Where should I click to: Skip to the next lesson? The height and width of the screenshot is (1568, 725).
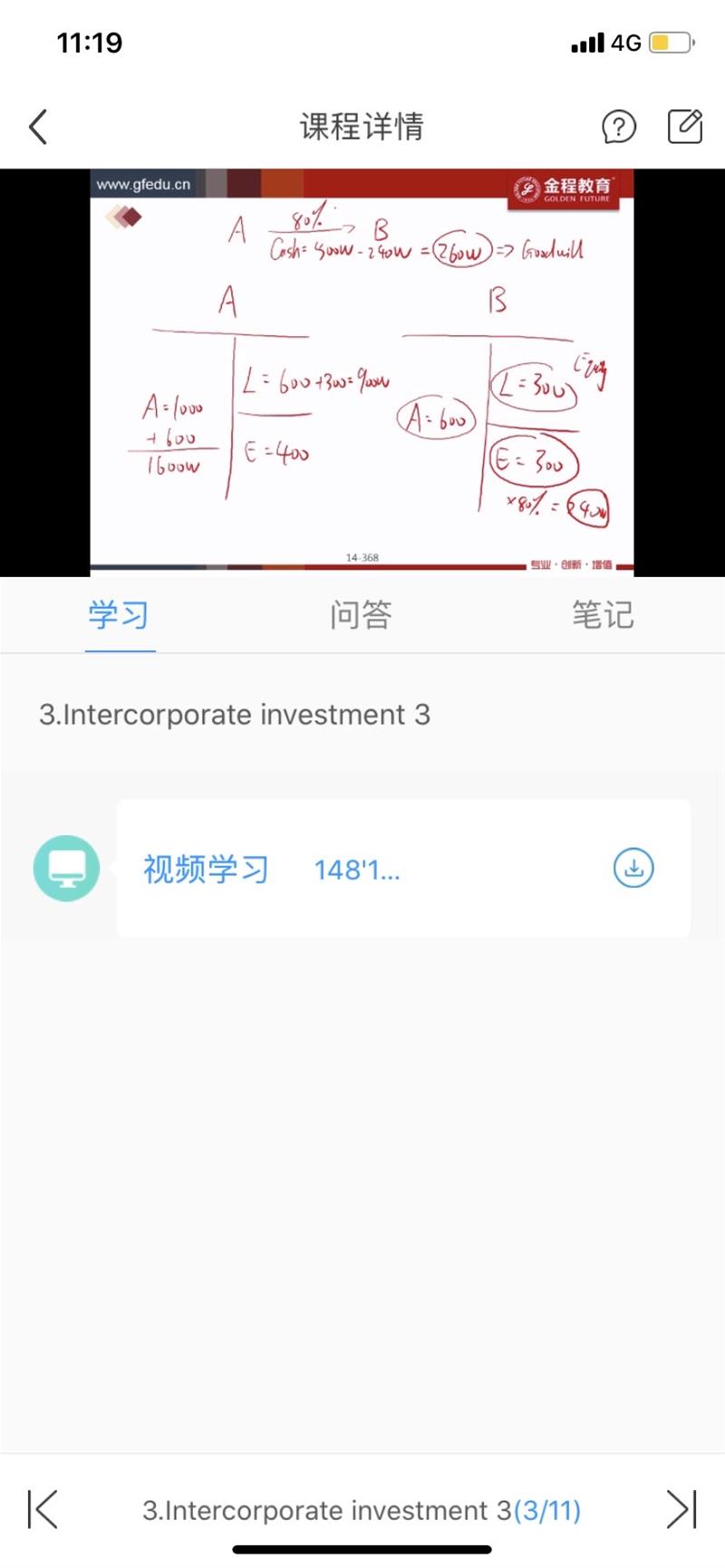[x=681, y=1509]
